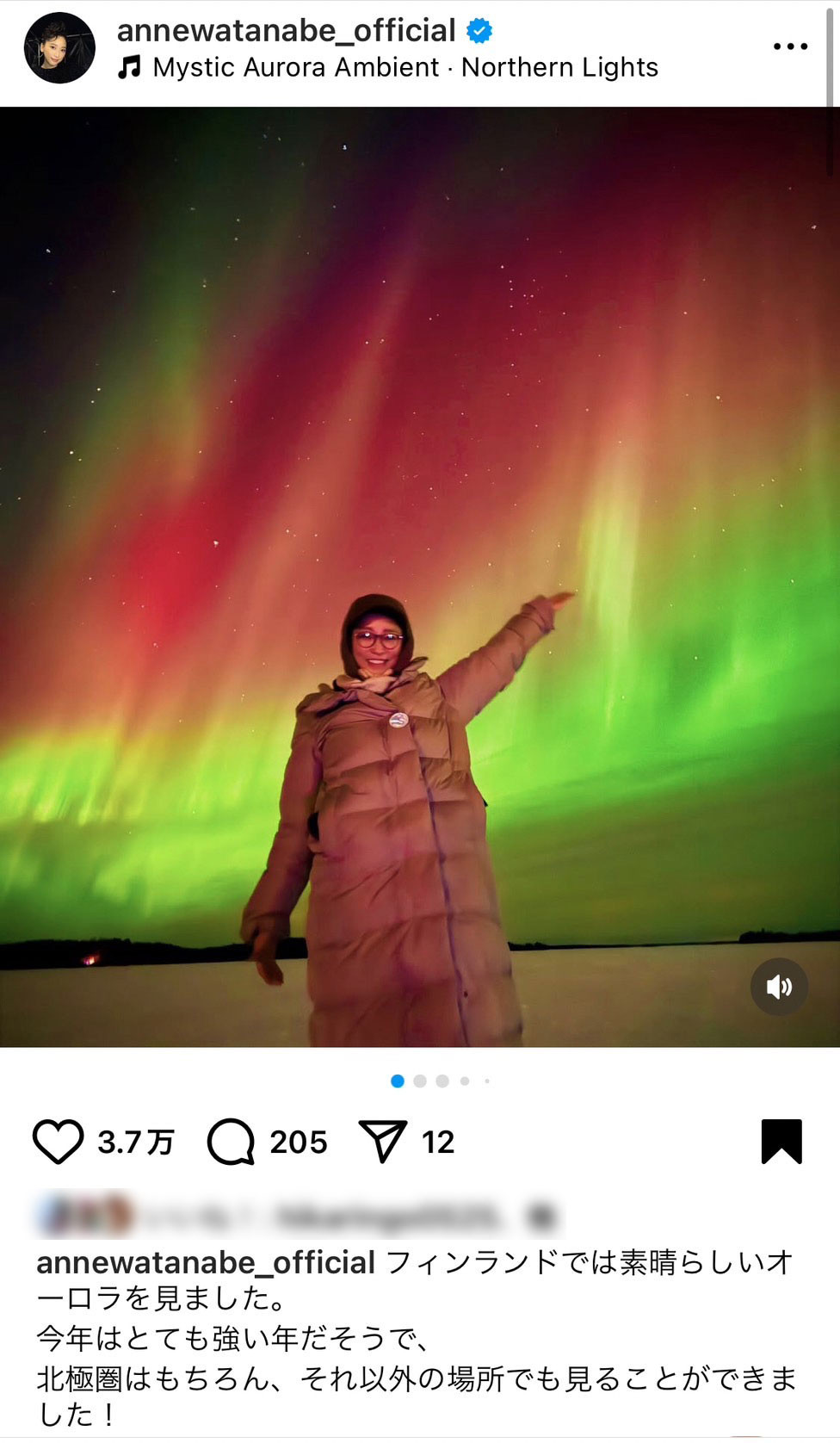This screenshot has height=1443, width=840.
Task: Open annewatanabe_official profile picture
Action: (x=59, y=47)
